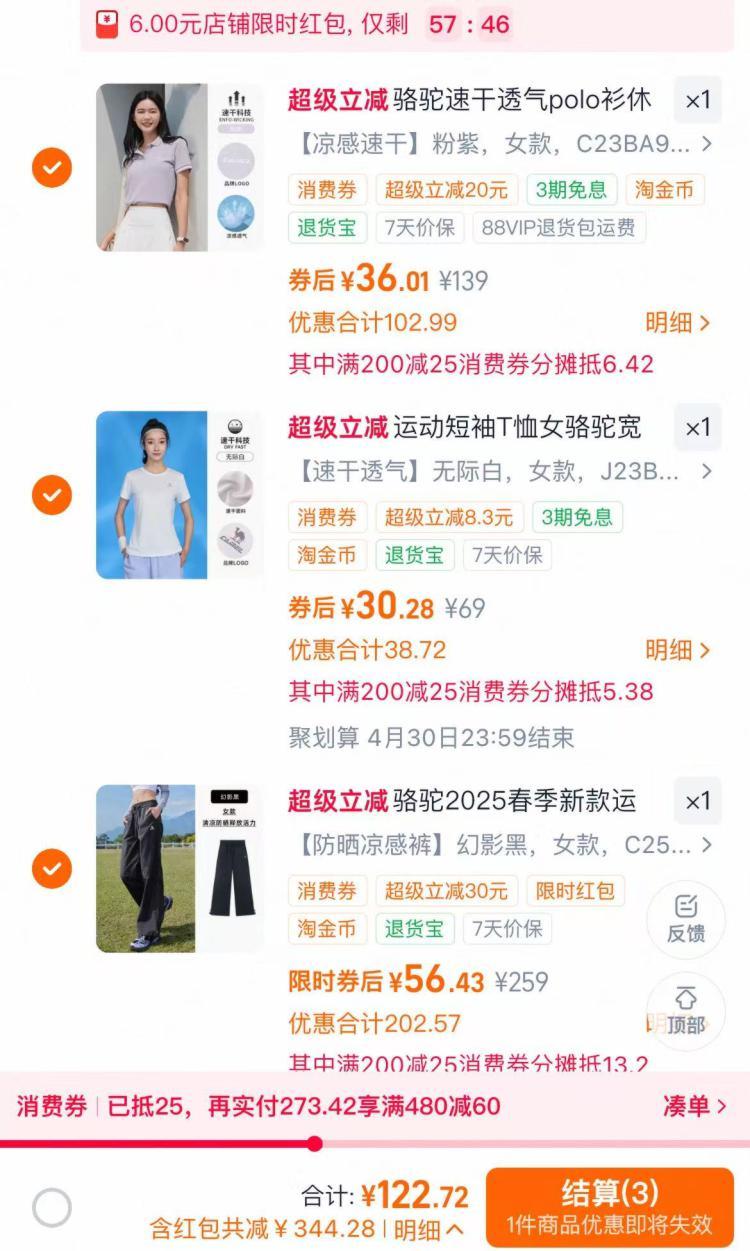Change the 无际白 T恤 variant options
The height and width of the screenshot is (1251, 750).
500,471
